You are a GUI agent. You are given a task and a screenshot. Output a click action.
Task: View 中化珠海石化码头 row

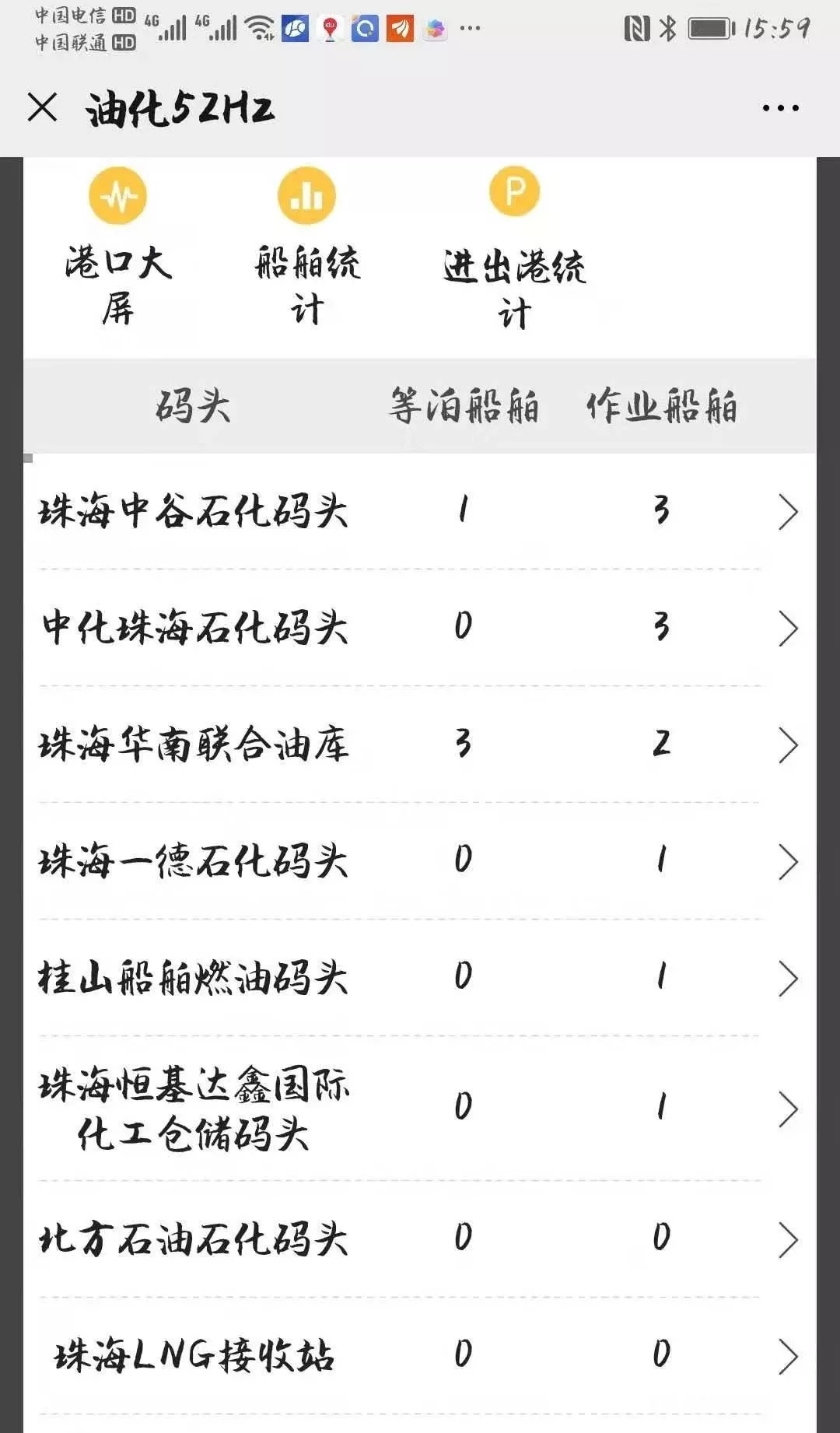click(420, 628)
